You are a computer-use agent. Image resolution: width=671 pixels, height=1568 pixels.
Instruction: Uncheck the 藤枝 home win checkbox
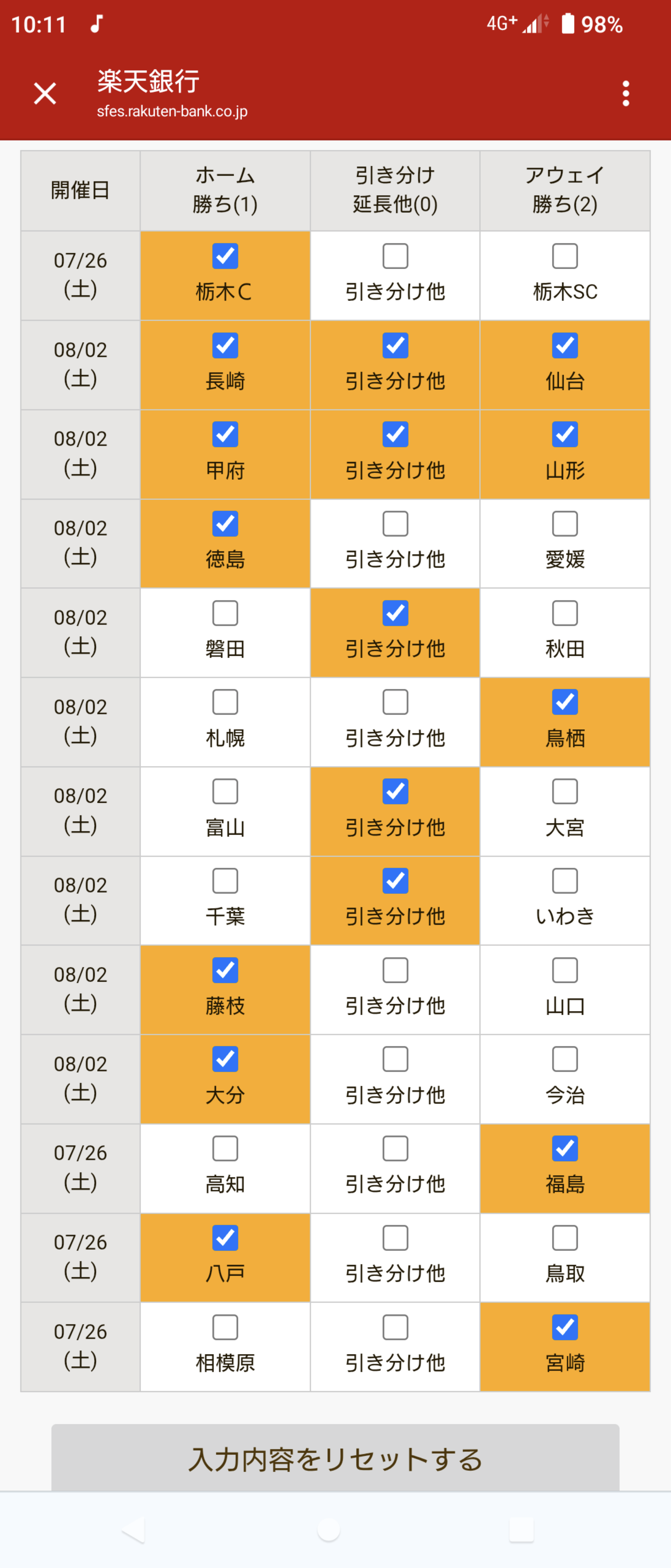[225, 970]
